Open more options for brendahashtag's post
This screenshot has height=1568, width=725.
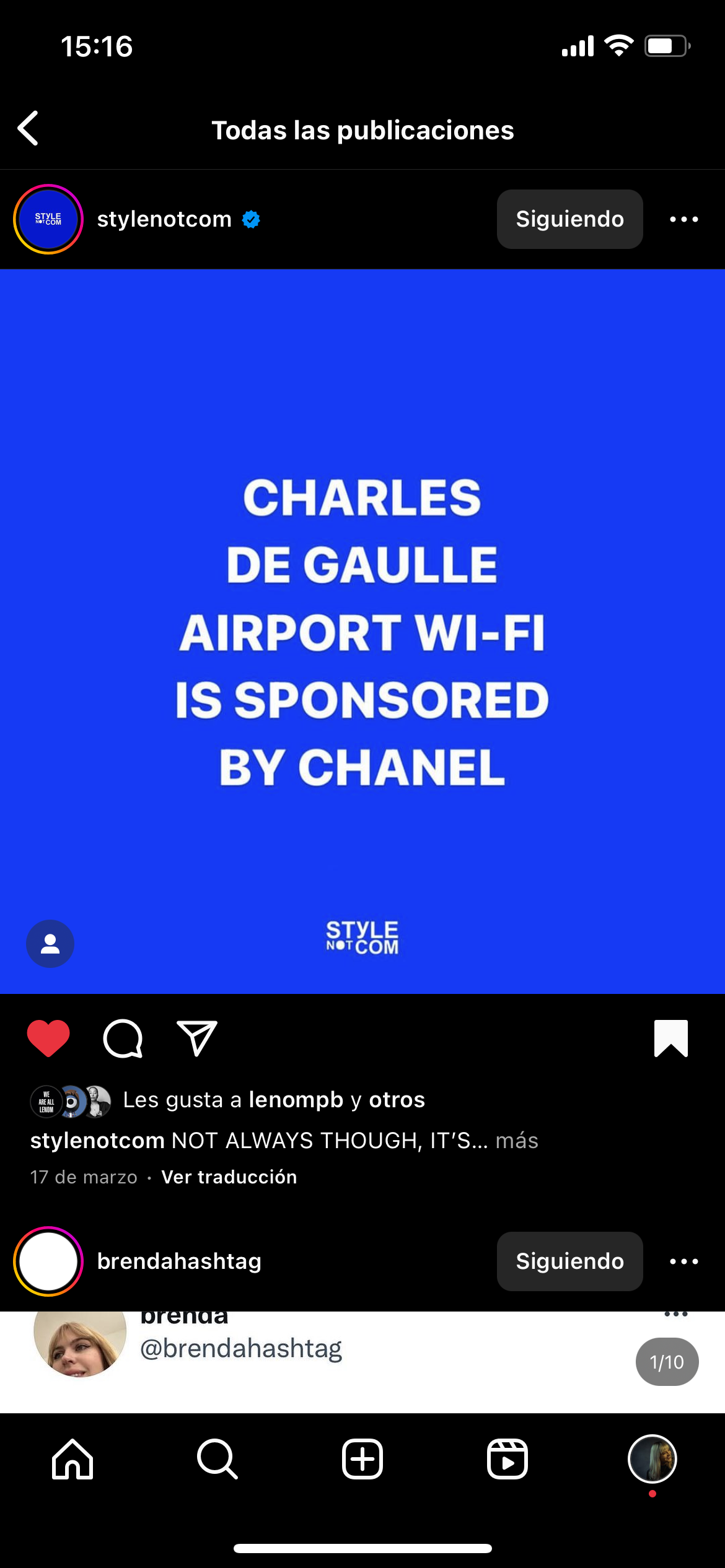(x=684, y=1261)
